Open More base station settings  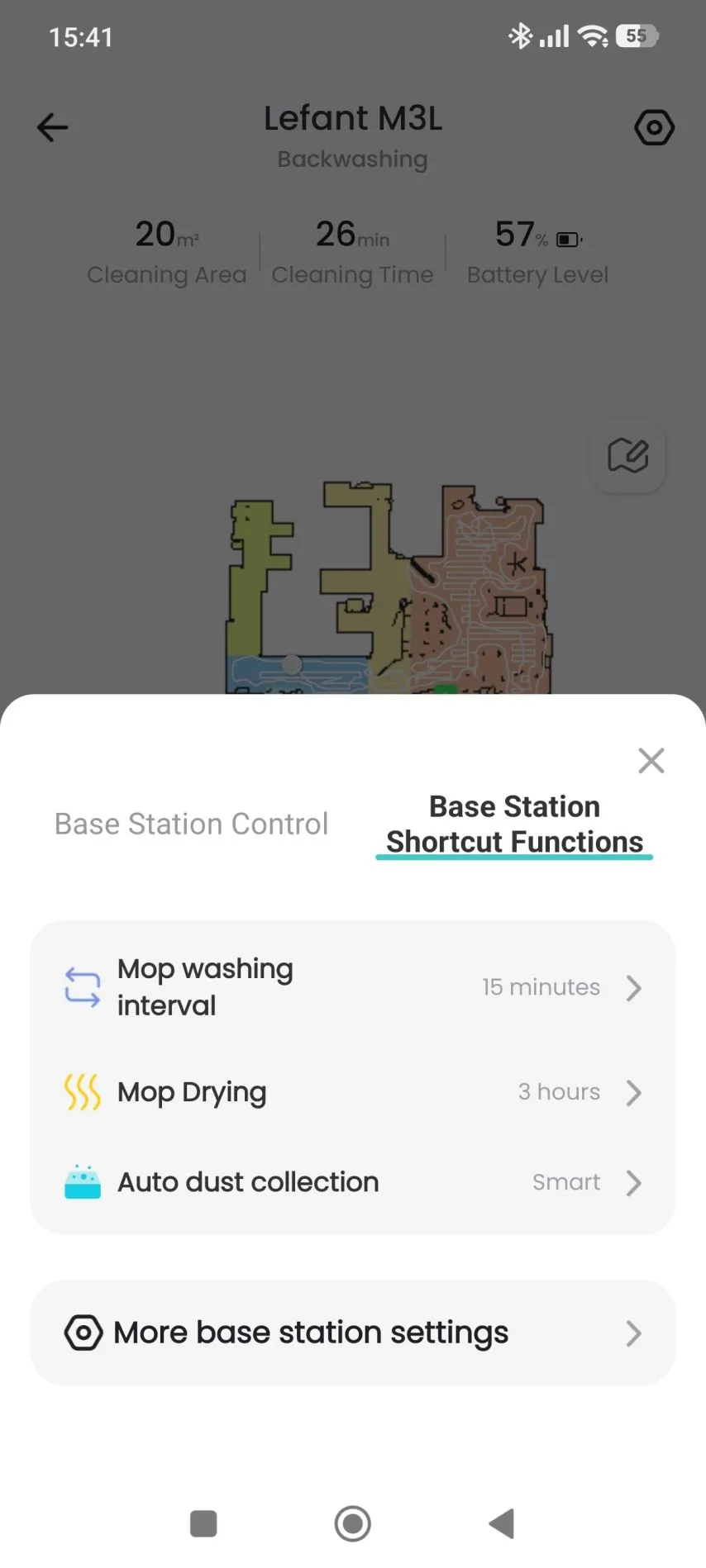353,1333
